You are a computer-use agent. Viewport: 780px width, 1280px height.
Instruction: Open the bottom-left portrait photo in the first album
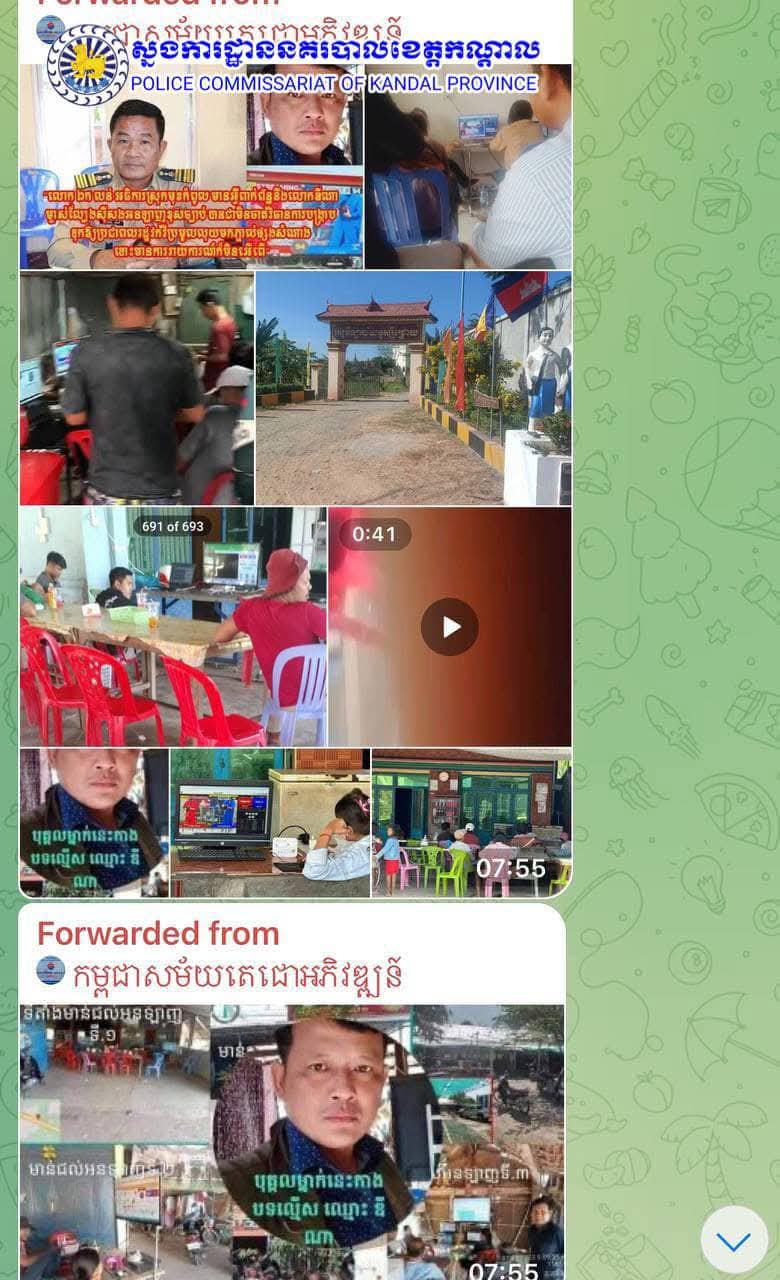click(x=94, y=823)
